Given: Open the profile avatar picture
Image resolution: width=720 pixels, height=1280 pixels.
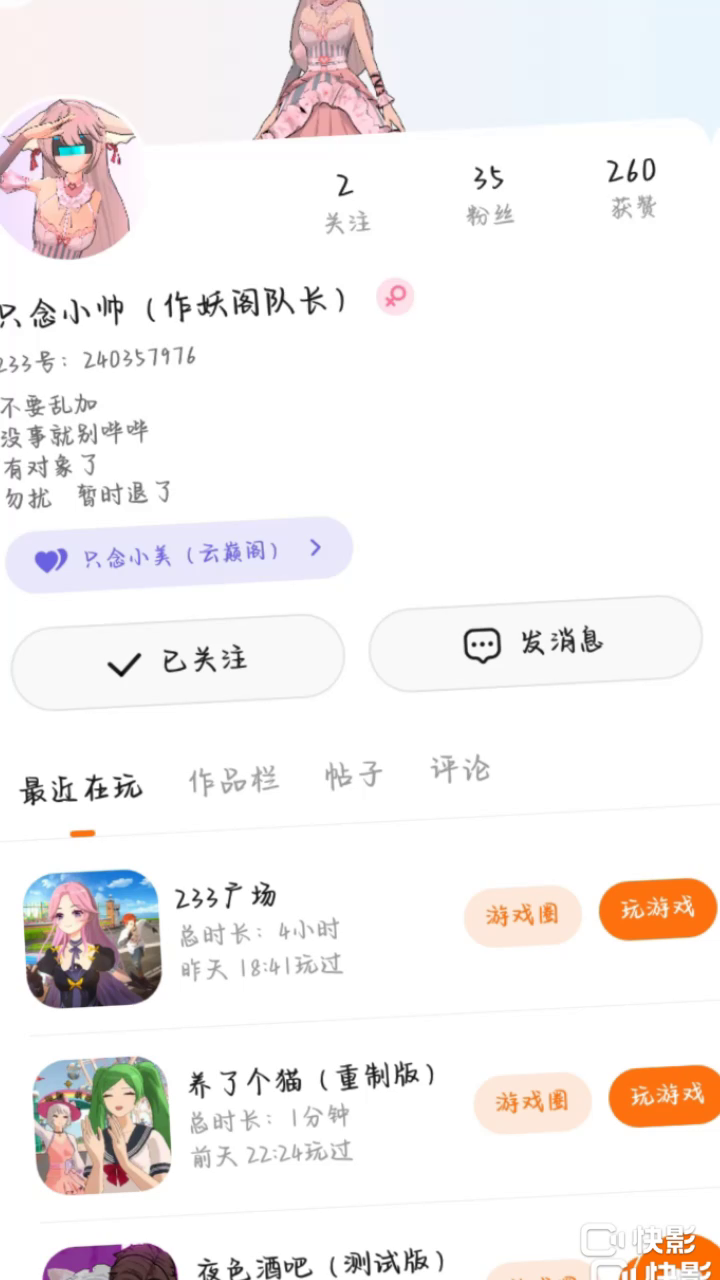Looking at the screenshot, I should point(70,180).
